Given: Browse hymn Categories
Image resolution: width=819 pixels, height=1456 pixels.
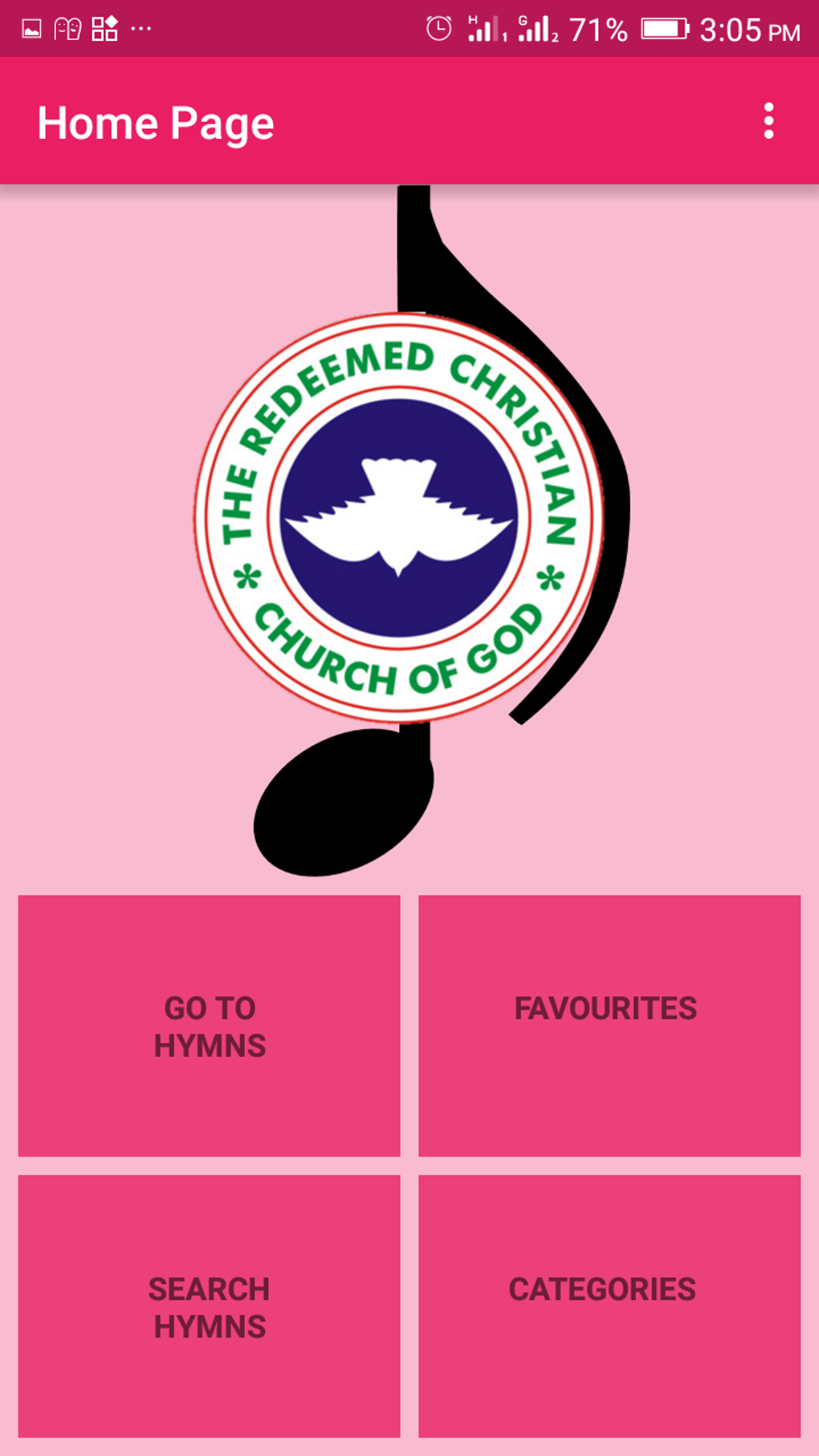Looking at the screenshot, I should 609,1306.
